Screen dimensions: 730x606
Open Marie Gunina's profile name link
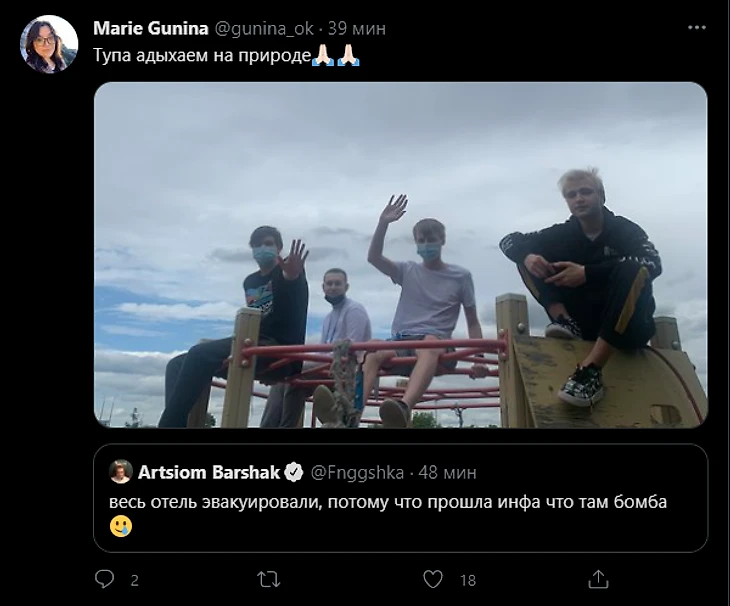tap(149, 26)
